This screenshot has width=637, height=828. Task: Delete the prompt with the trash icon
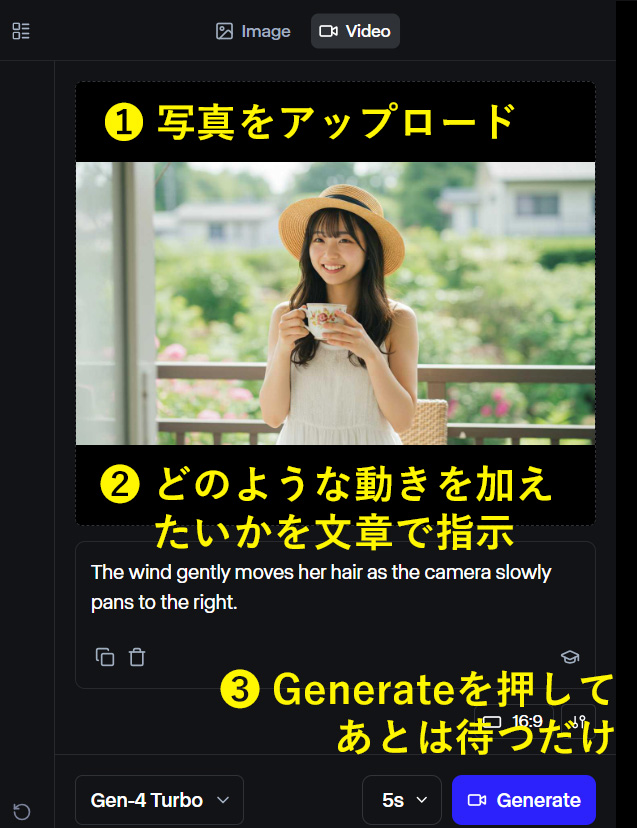point(138,657)
